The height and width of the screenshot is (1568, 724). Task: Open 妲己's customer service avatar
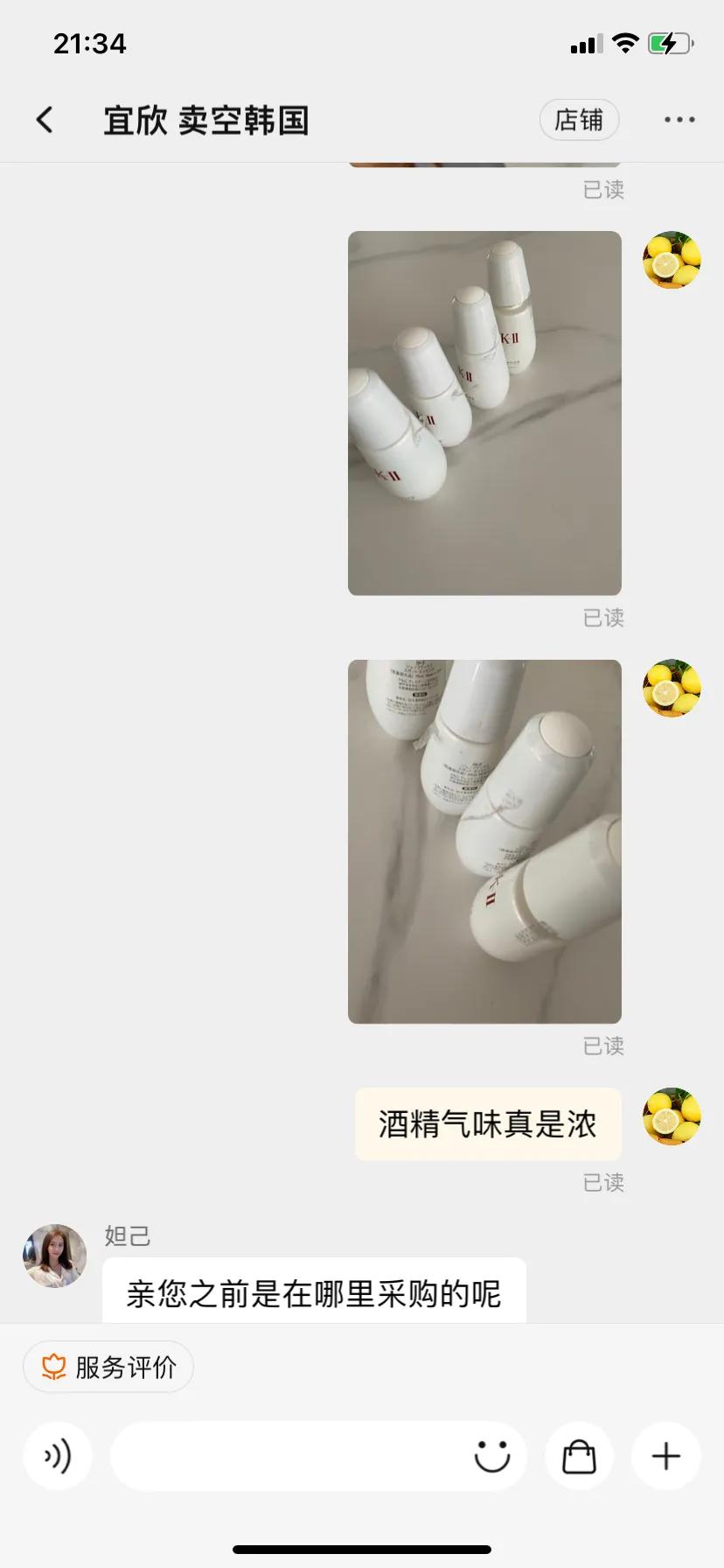coord(54,1256)
